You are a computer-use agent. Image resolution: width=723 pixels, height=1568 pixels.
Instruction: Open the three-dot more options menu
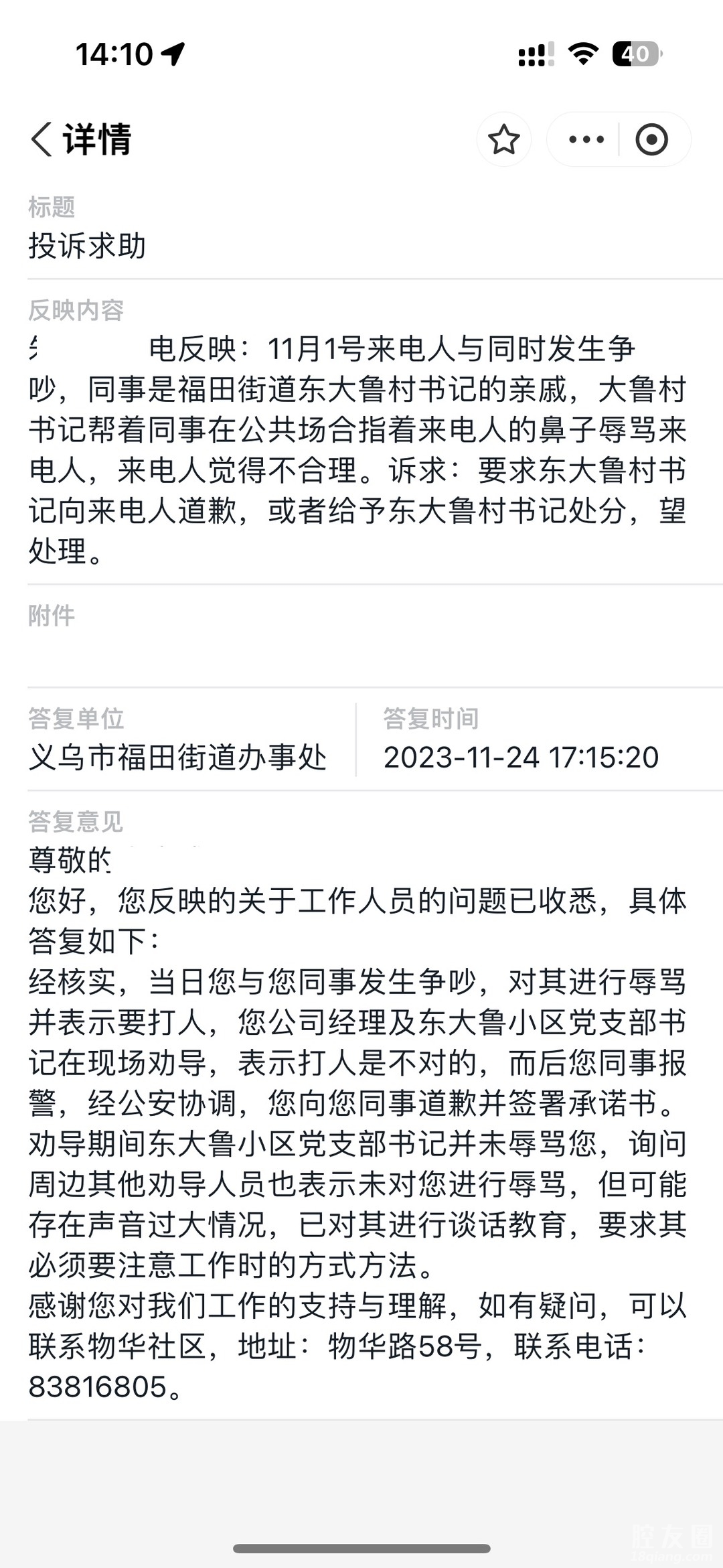tap(586, 139)
